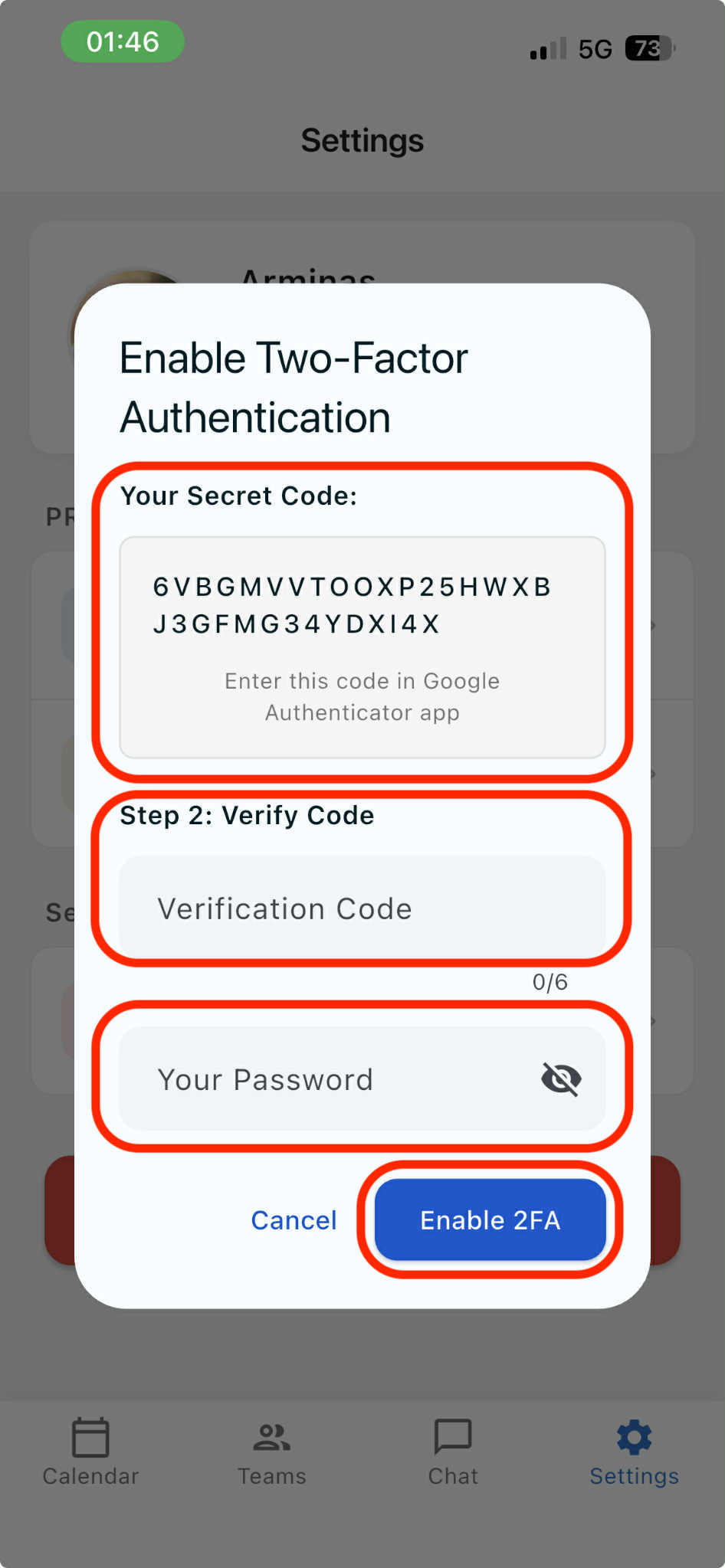Toggle password visibility eye icon
This screenshot has width=725, height=1568.
coord(561,1079)
